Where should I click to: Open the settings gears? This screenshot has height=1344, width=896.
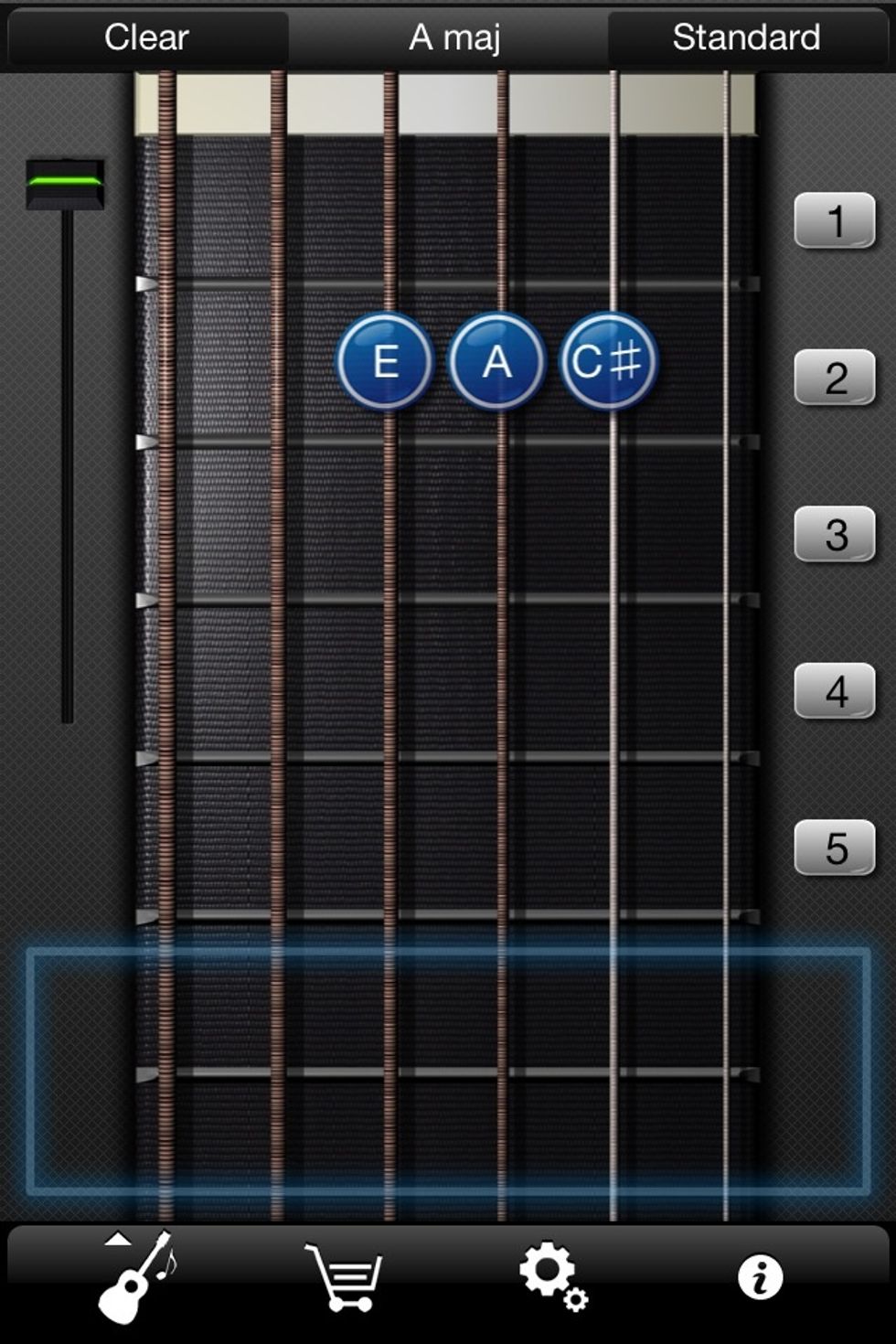pyautogui.click(x=552, y=1276)
